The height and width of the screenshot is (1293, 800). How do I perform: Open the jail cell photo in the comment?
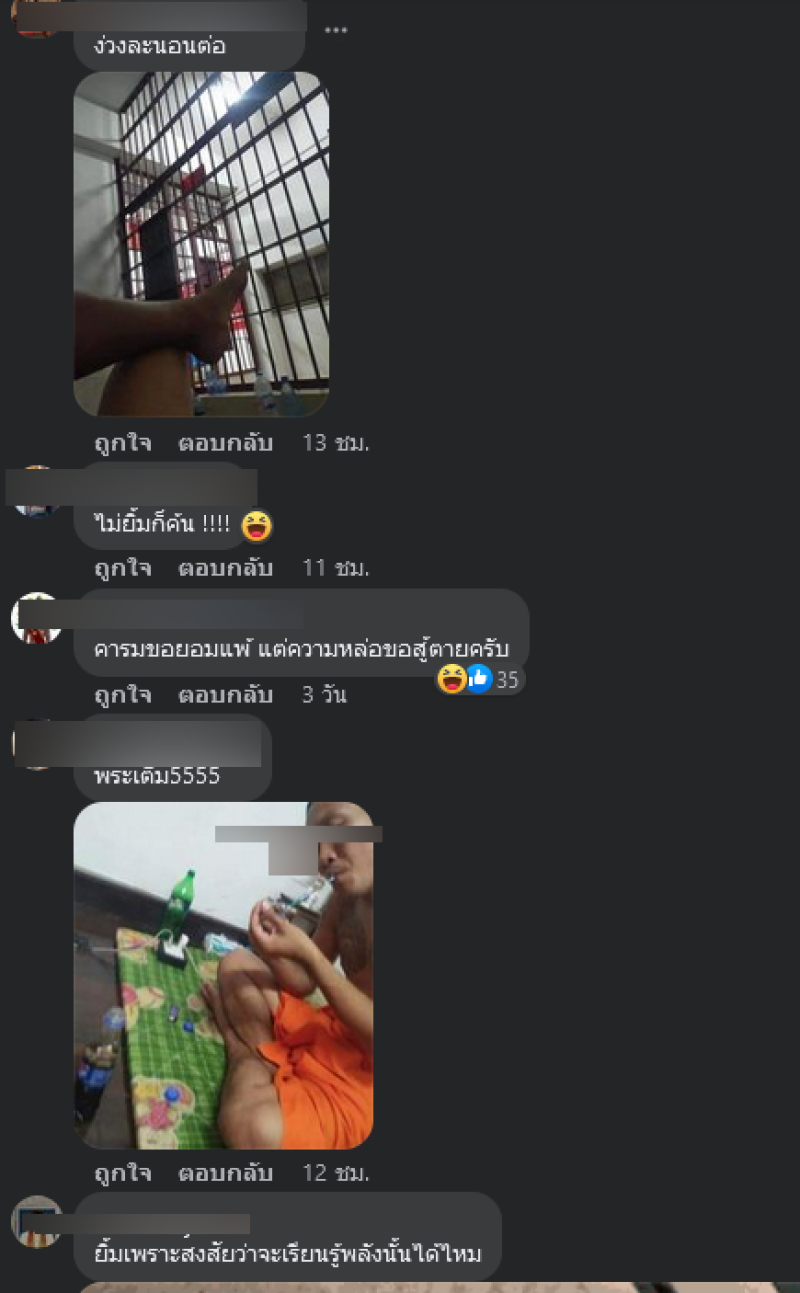point(201,244)
